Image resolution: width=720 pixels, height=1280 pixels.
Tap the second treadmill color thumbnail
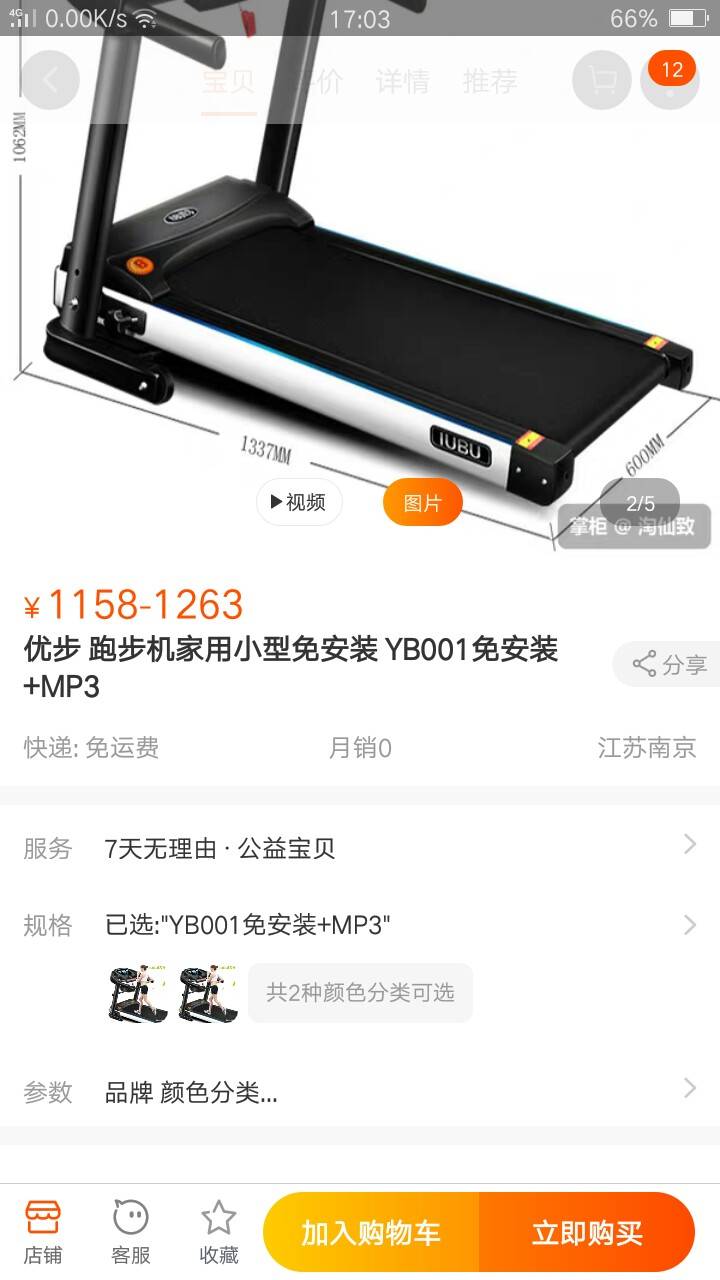209,993
